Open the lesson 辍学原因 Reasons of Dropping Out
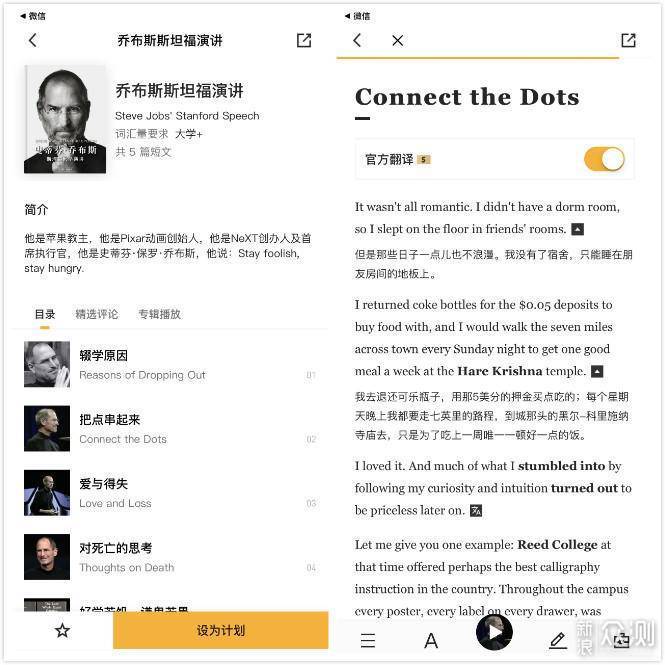Viewport: 665px width, 665px height. [170, 365]
